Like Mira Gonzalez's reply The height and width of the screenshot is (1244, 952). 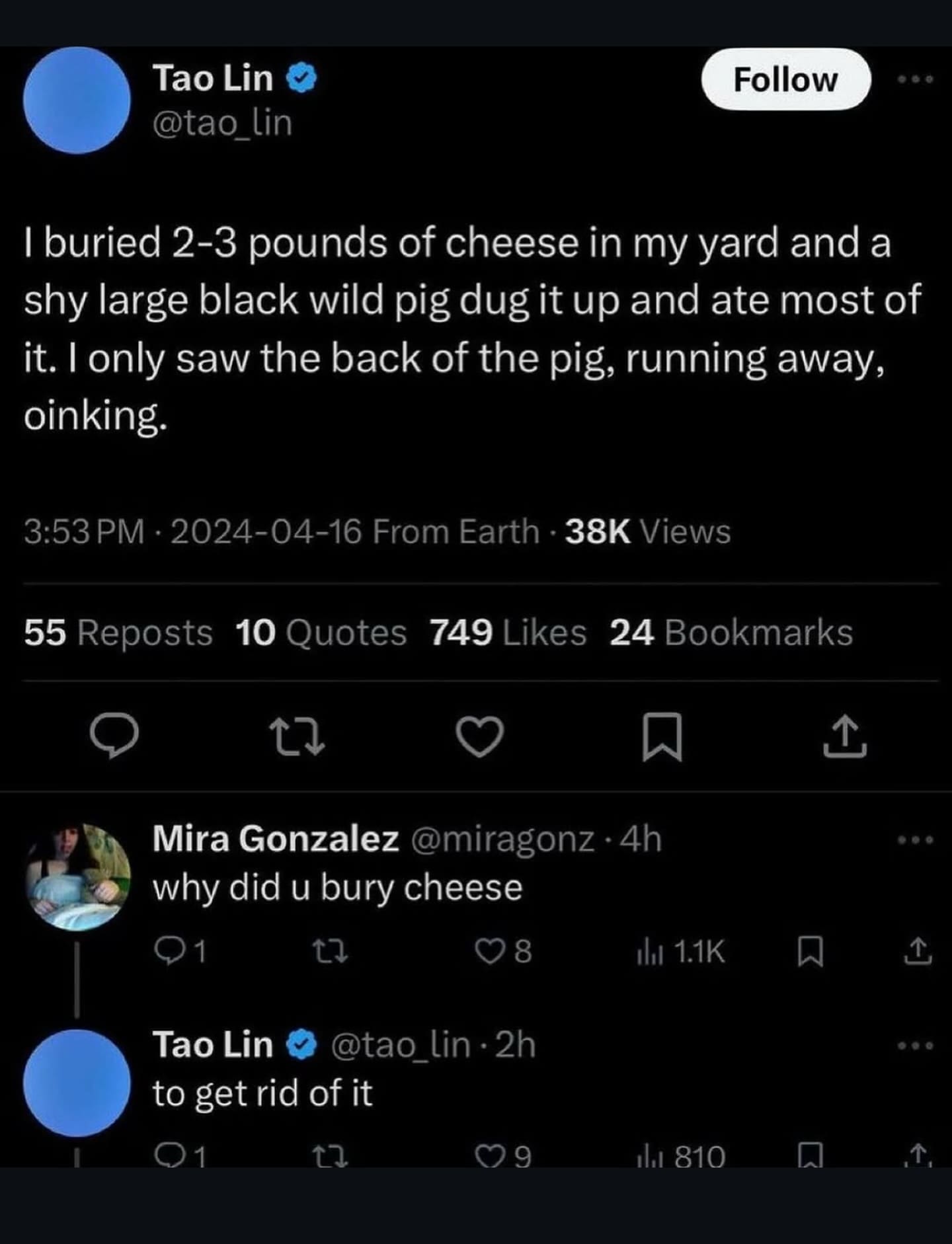[x=490, y=952]
